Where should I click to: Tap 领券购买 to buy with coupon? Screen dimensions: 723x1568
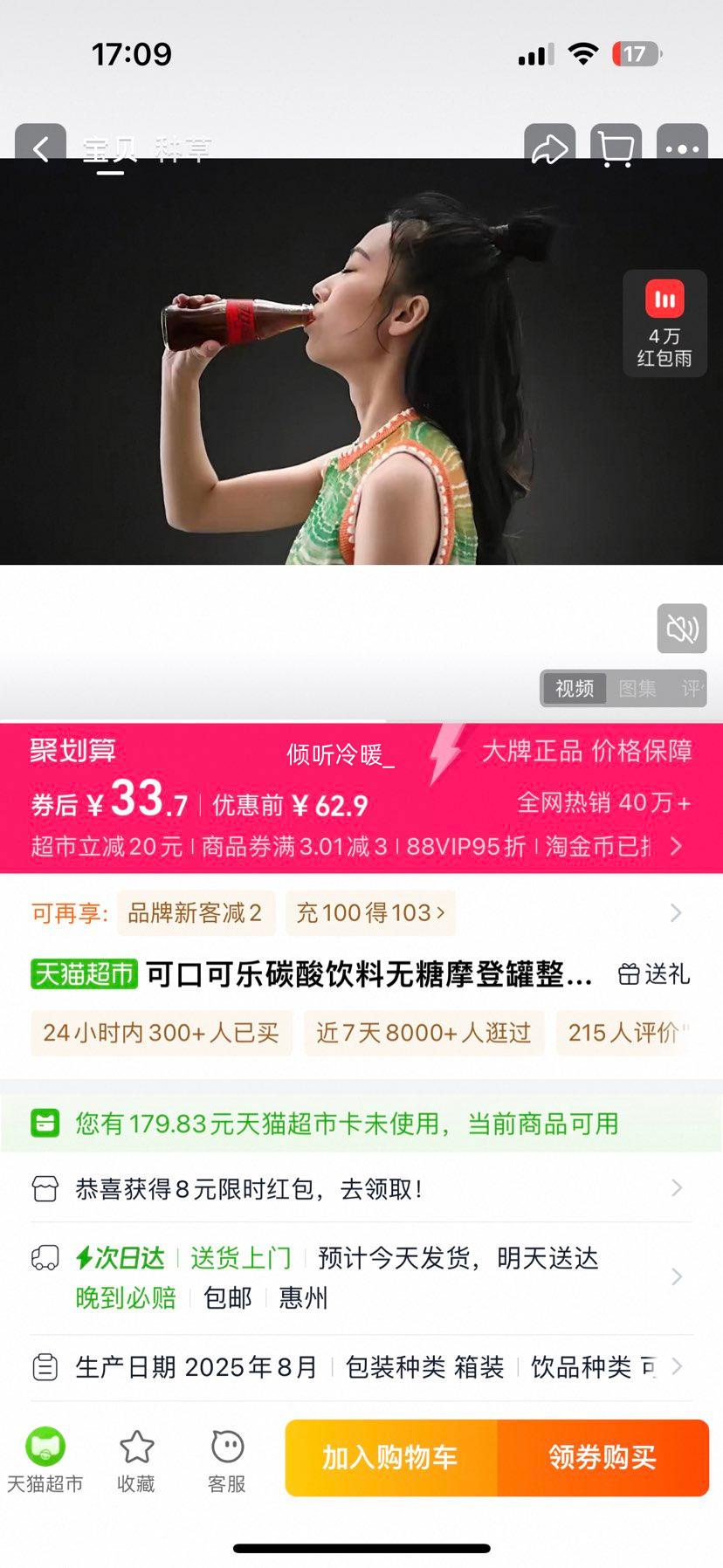[602, 1457]
